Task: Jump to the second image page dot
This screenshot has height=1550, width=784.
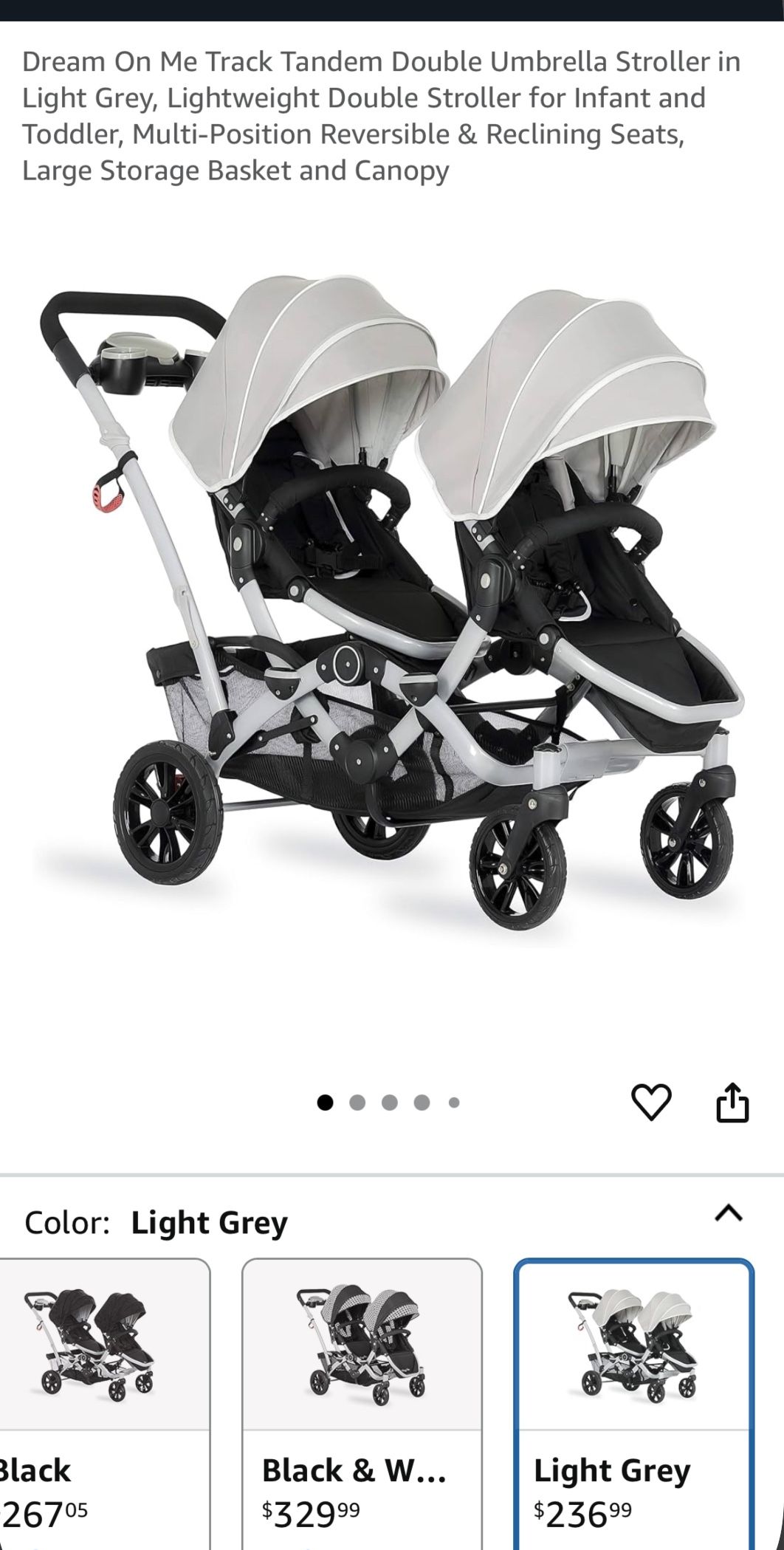Action: coord(357,1103)
